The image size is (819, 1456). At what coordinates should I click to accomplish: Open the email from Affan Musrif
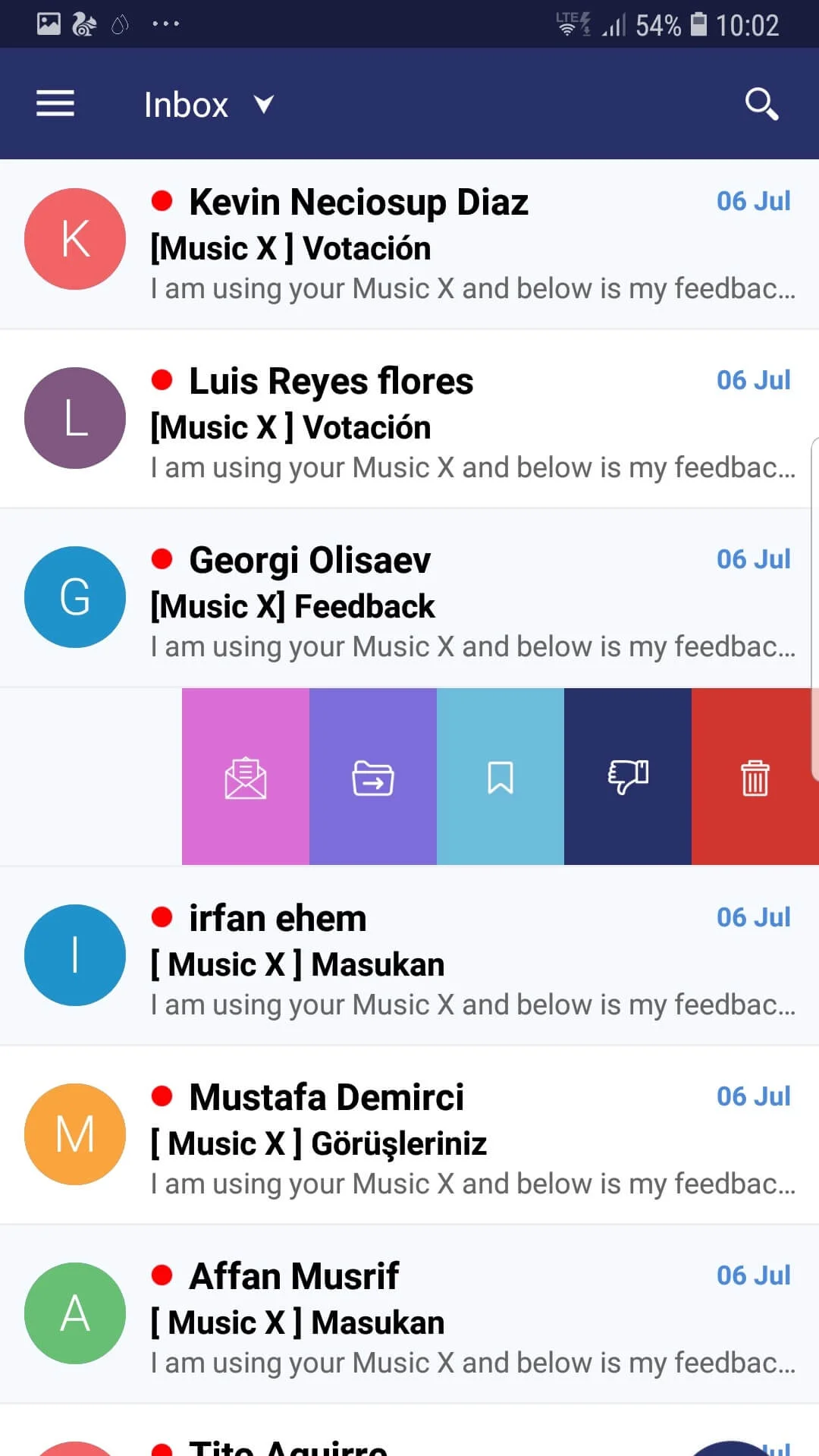pos(409,1314)
